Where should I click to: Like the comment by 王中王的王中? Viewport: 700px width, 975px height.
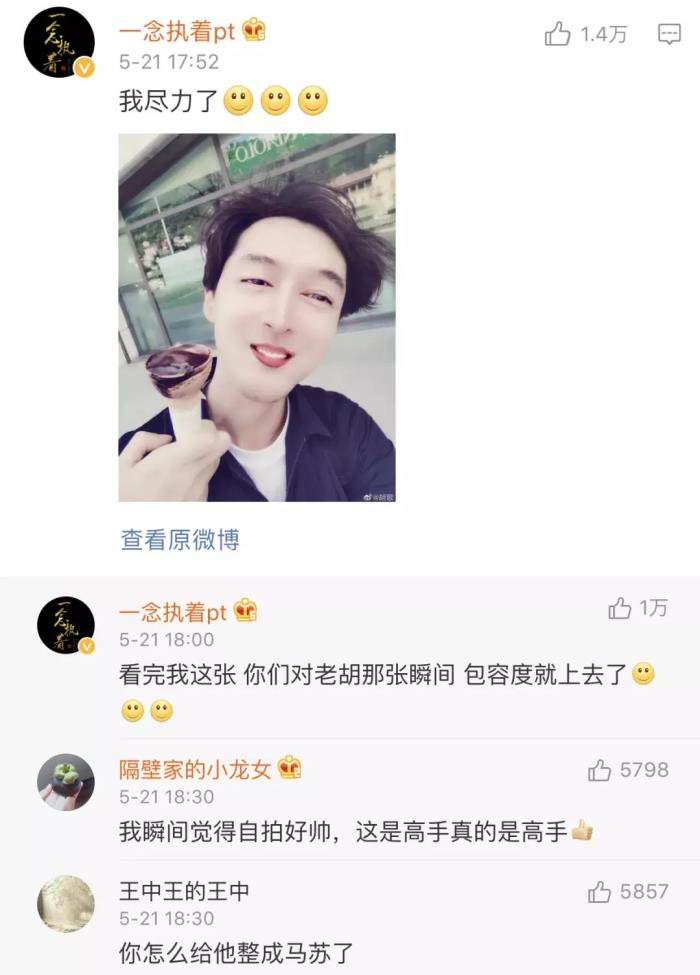pyautogui.click(x=600, y=892)
